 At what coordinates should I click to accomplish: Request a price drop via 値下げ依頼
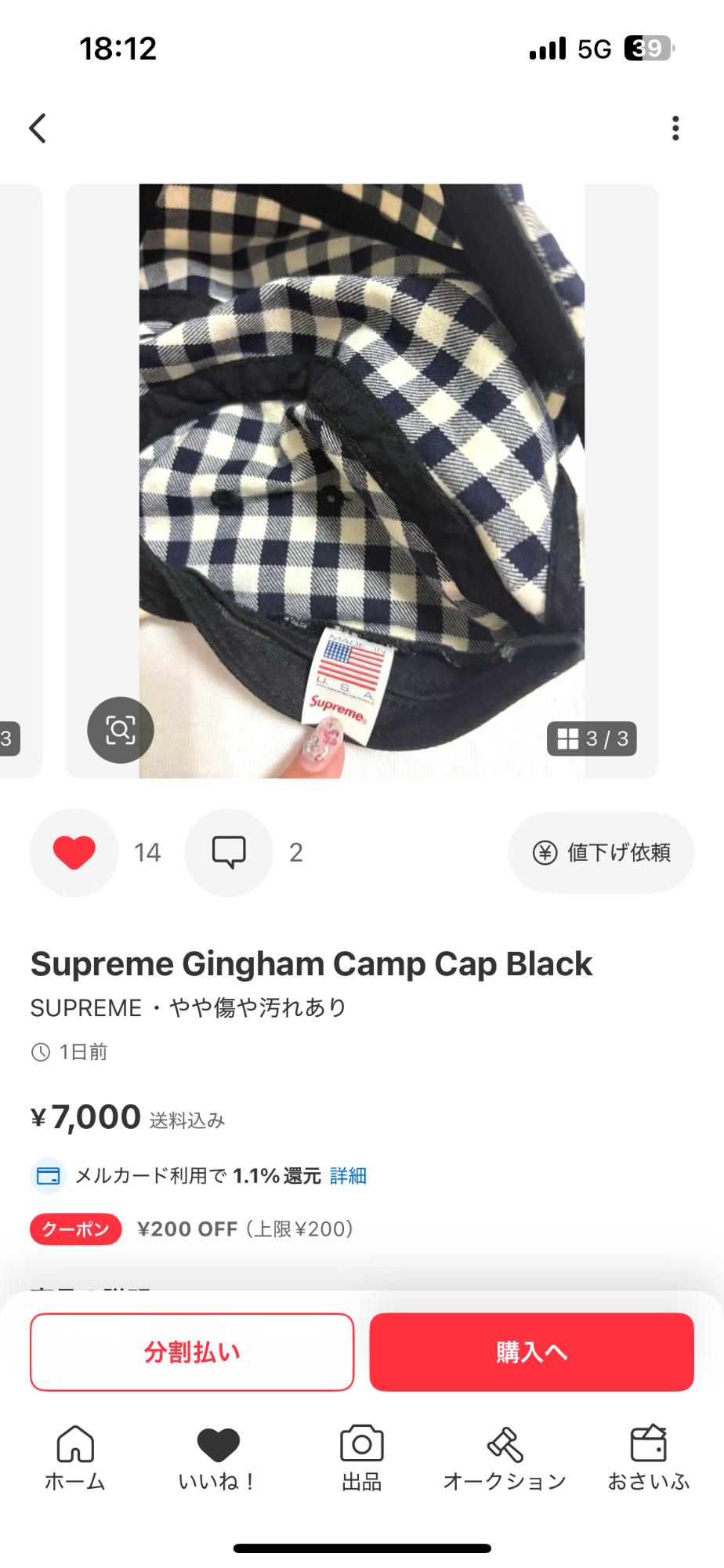click(601, 852)
